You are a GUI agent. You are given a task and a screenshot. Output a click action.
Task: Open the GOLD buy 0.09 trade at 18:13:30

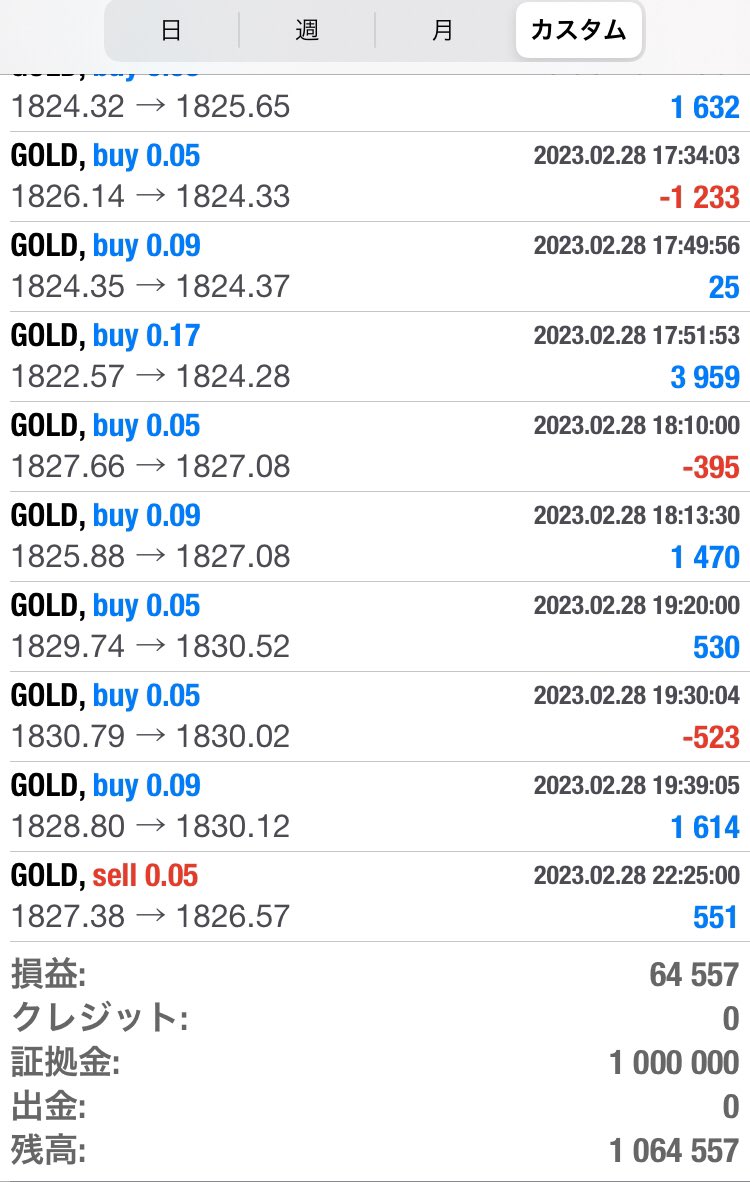[x=375, y=537]
